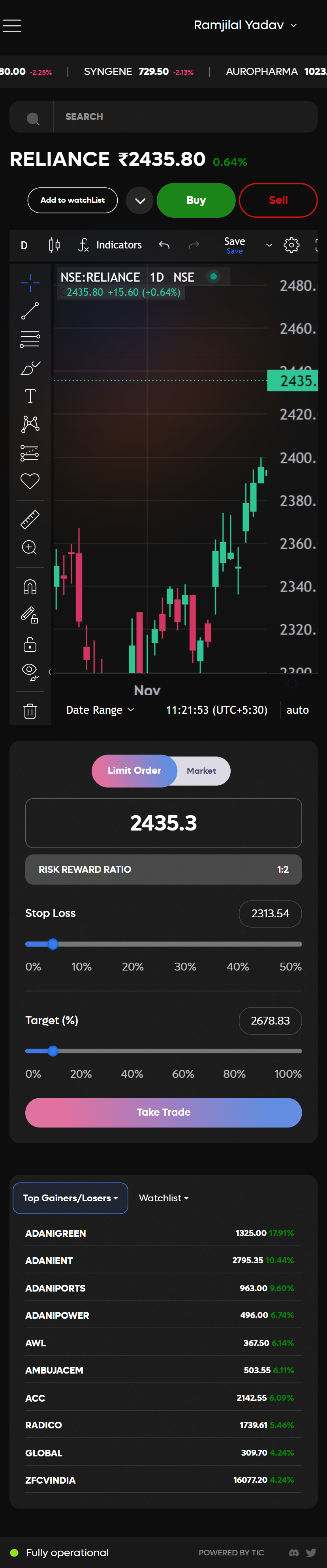Edit the limit price 2435.3 field
This screenshot has height=1568, width=327.
tap(163, 823)
